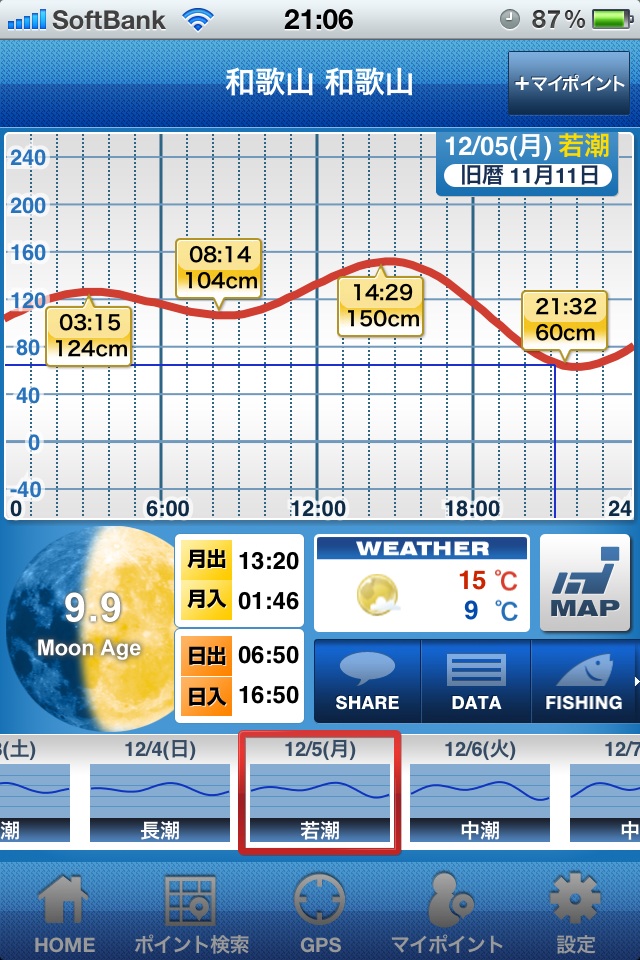The width and height of the screenshot is (640, 960).
Task: Open the GPS tab
Action: click(x=320, y=912)
